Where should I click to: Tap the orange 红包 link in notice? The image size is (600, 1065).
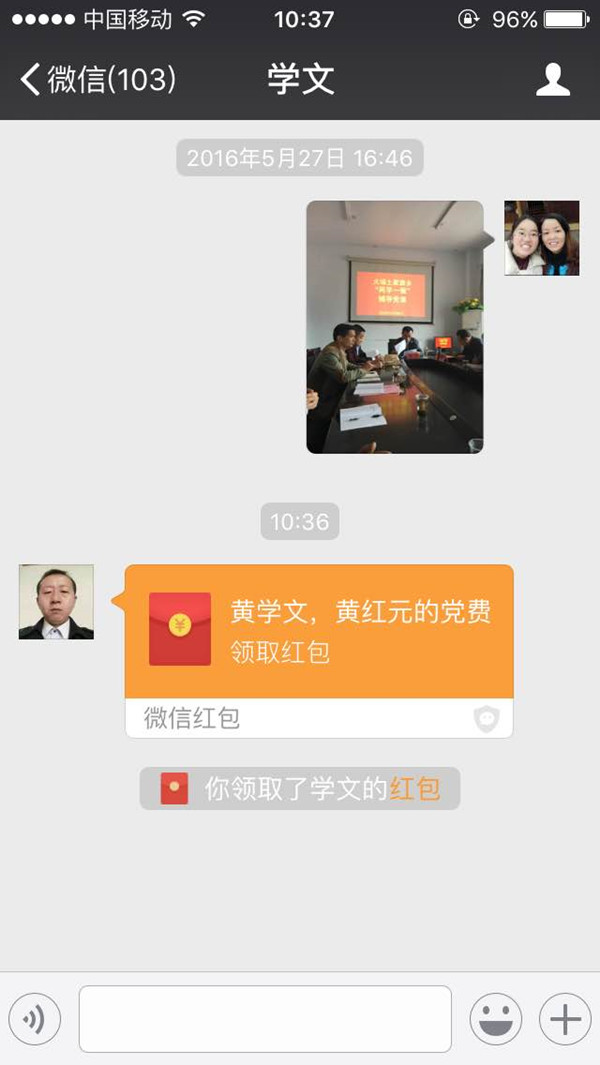coord(415,789)
